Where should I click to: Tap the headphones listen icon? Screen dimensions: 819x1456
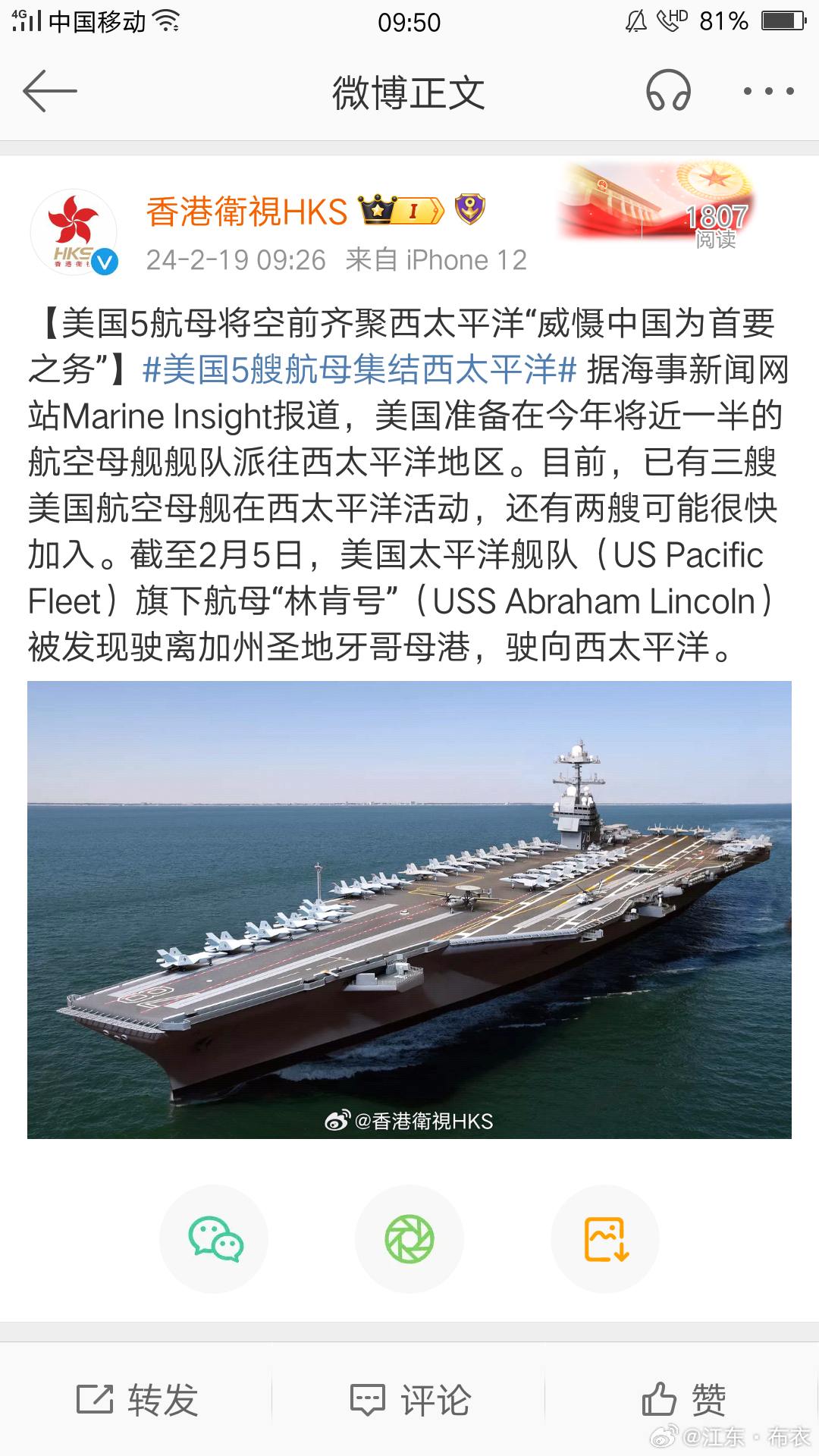coord(668,91)
